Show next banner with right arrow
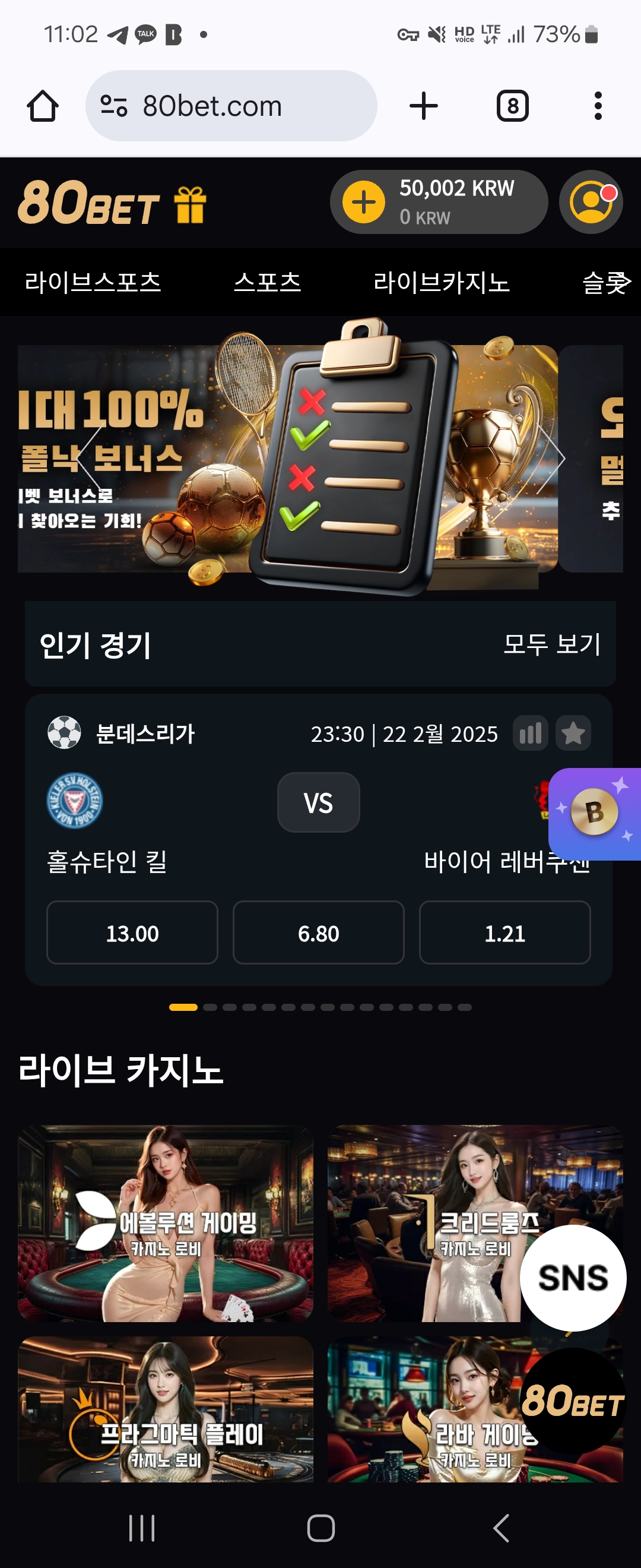 [550, 458]
